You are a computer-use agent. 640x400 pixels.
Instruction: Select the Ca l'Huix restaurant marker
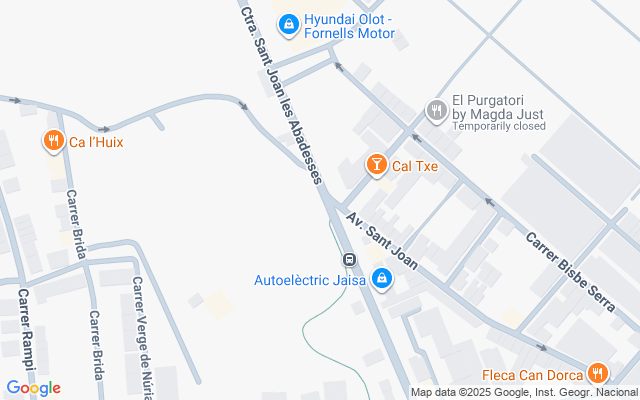[53, 141]
